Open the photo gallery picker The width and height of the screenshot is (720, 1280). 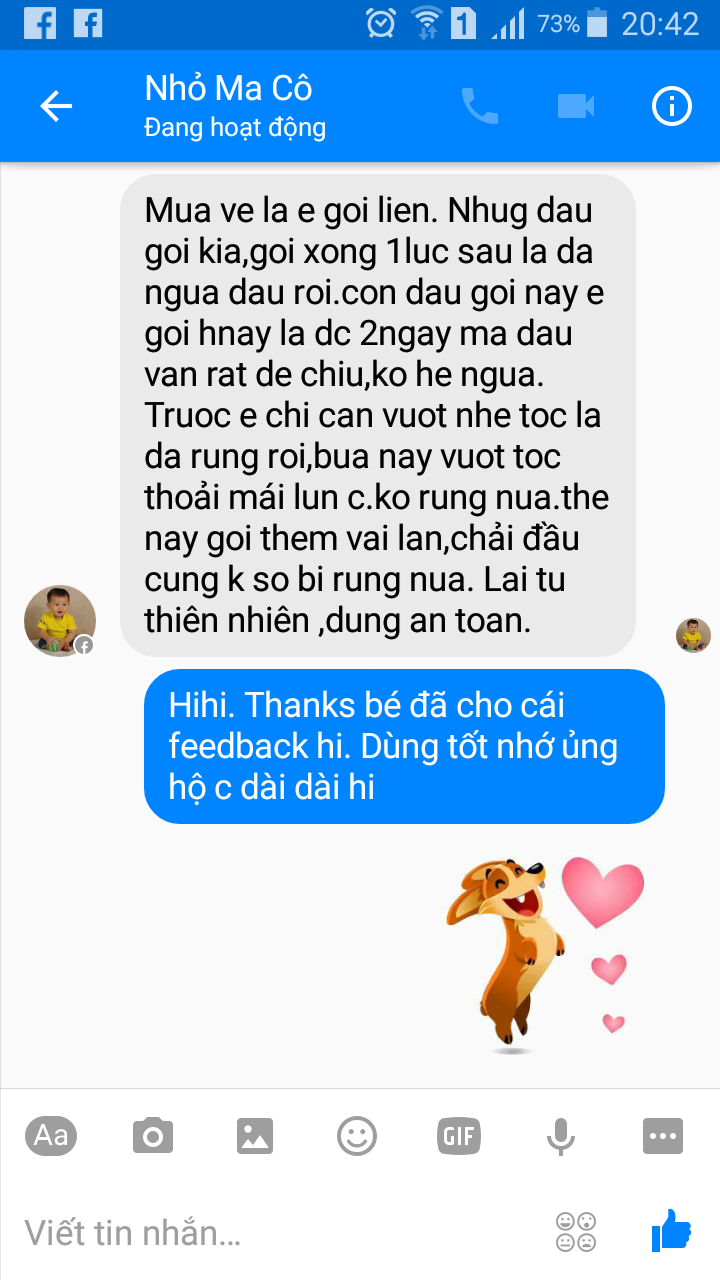(x=255, y=1136)
